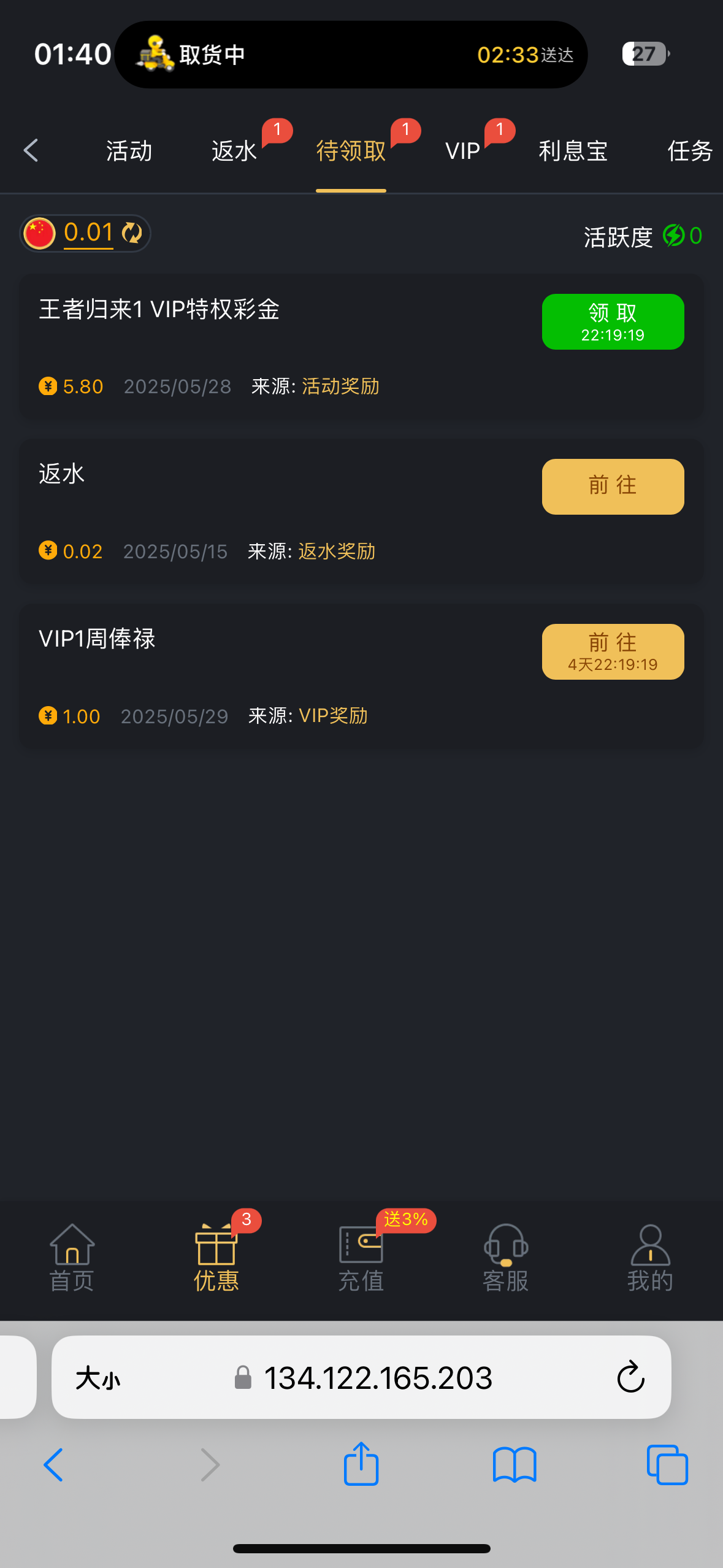Open the 返水 tab
Viewport: 723px width, 1568px height.
point(234,151)
